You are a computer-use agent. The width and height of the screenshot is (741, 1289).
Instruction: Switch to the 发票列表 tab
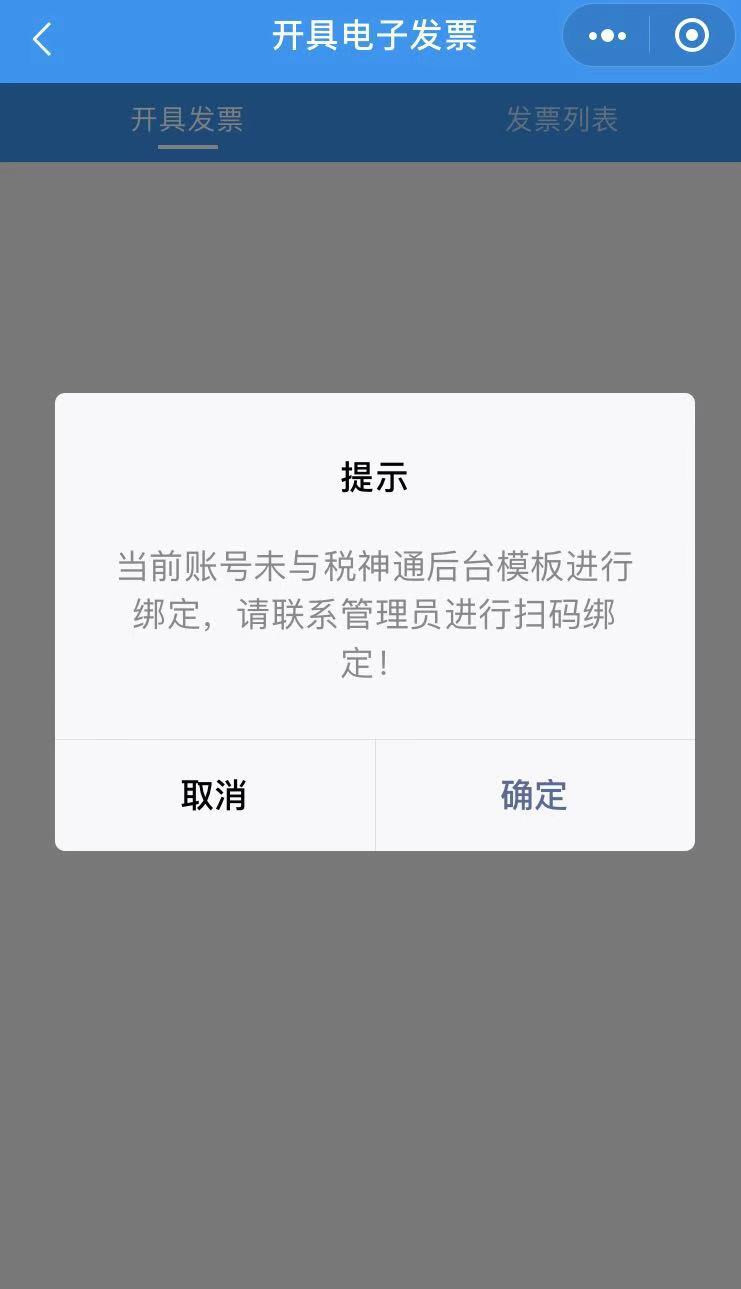(562, 120)
